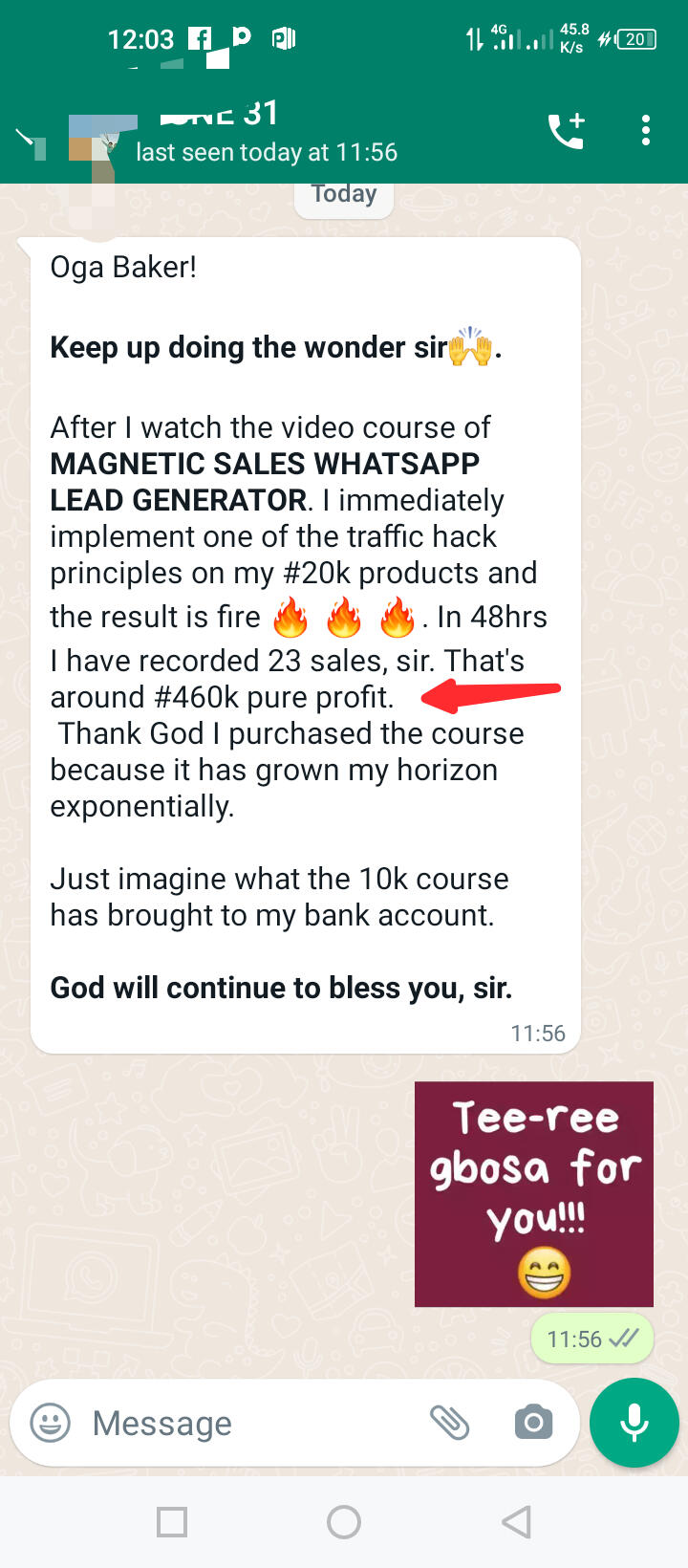Start a voice call from the chat header
Image resolution: width=688 pixels, height=1568 pixels.
click(566, 130)
